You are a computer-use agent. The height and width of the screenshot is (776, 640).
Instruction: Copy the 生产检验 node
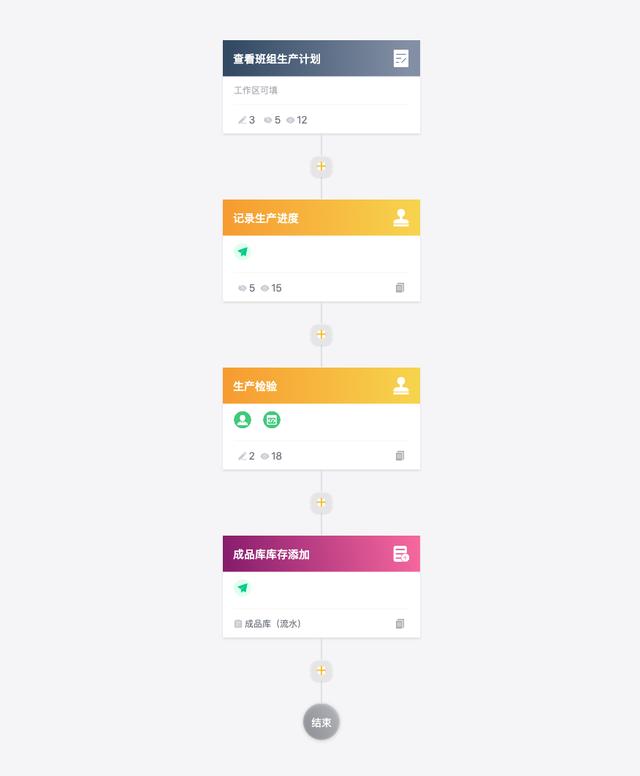400,456
